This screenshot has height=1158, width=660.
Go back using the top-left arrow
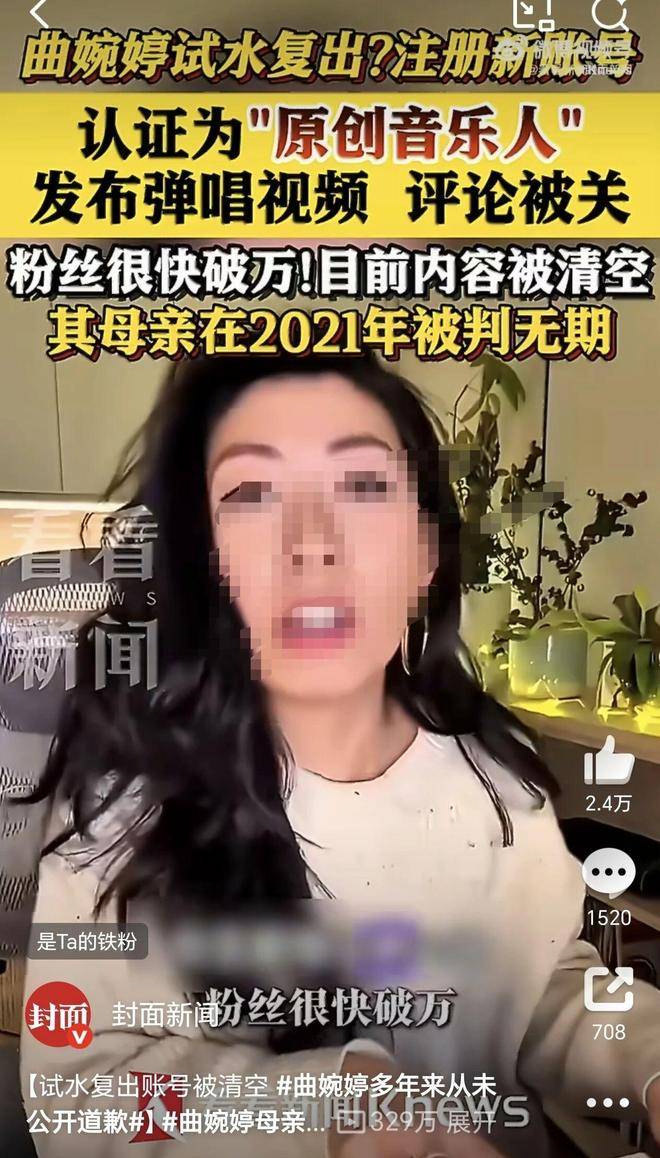(38, 13)
